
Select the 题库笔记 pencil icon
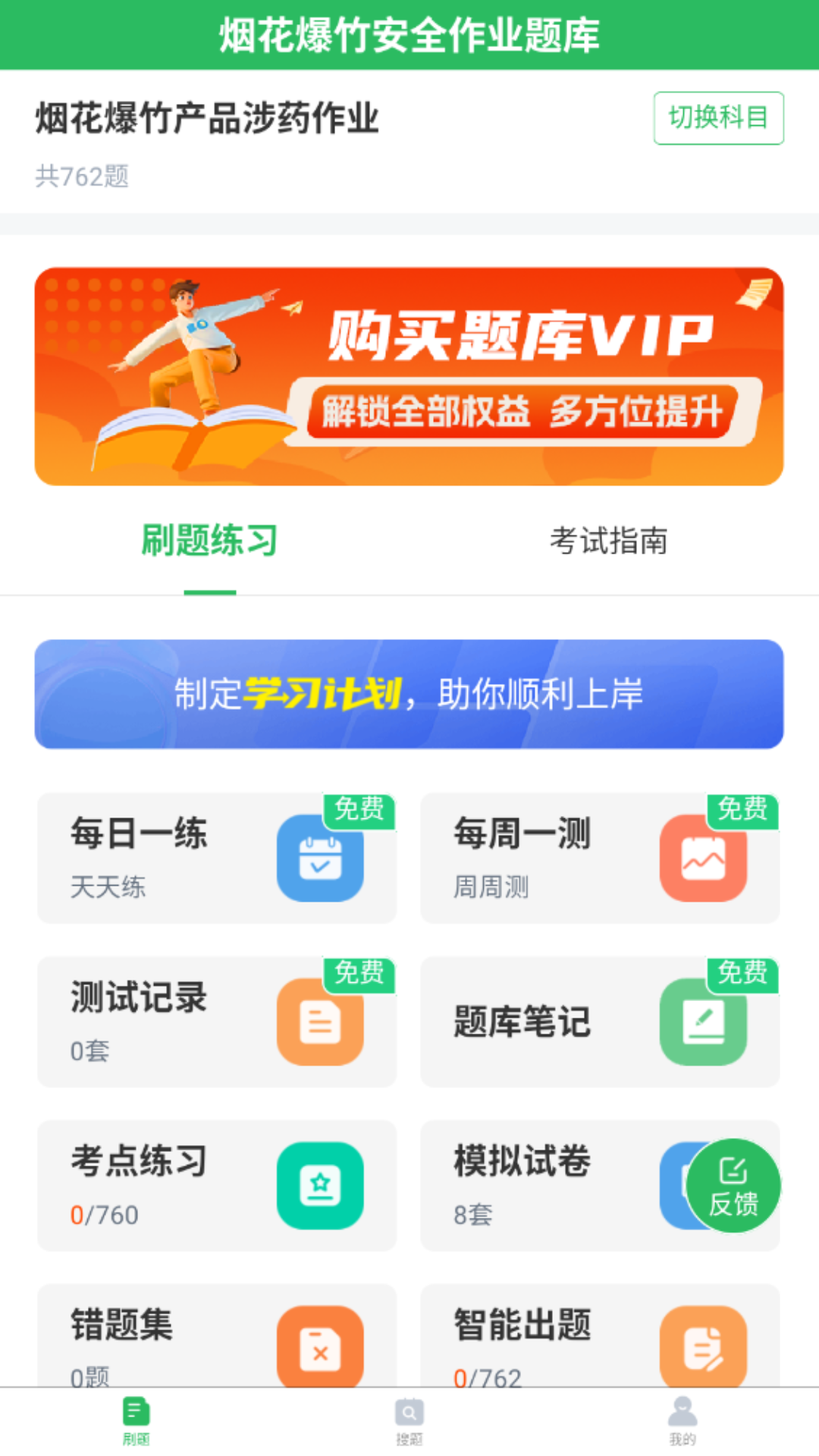tap(704, 1021)
